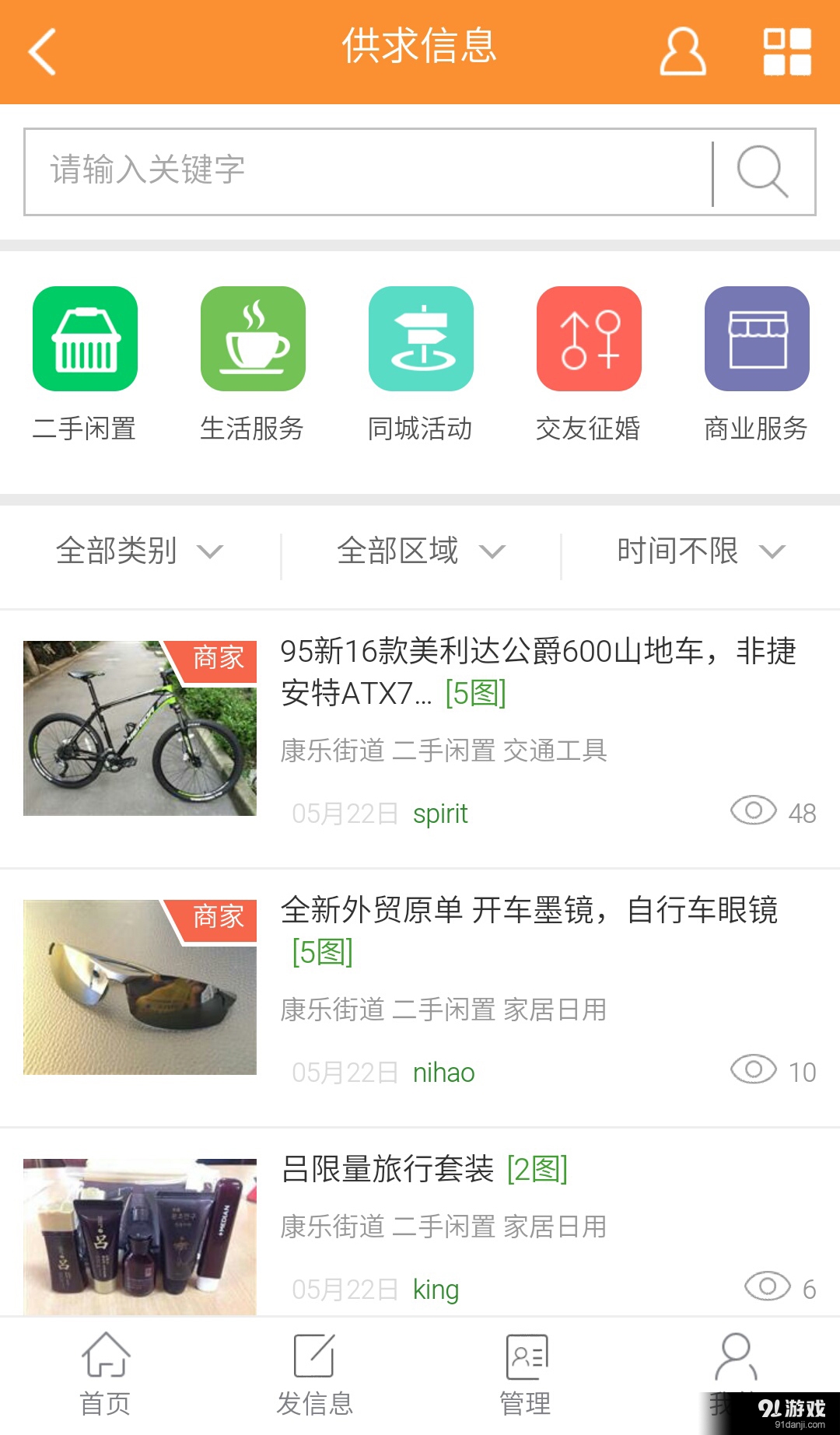Screen dimensions: 840x1435
Task: Tap the user profile icon in the header
Action: click(681, 51)
